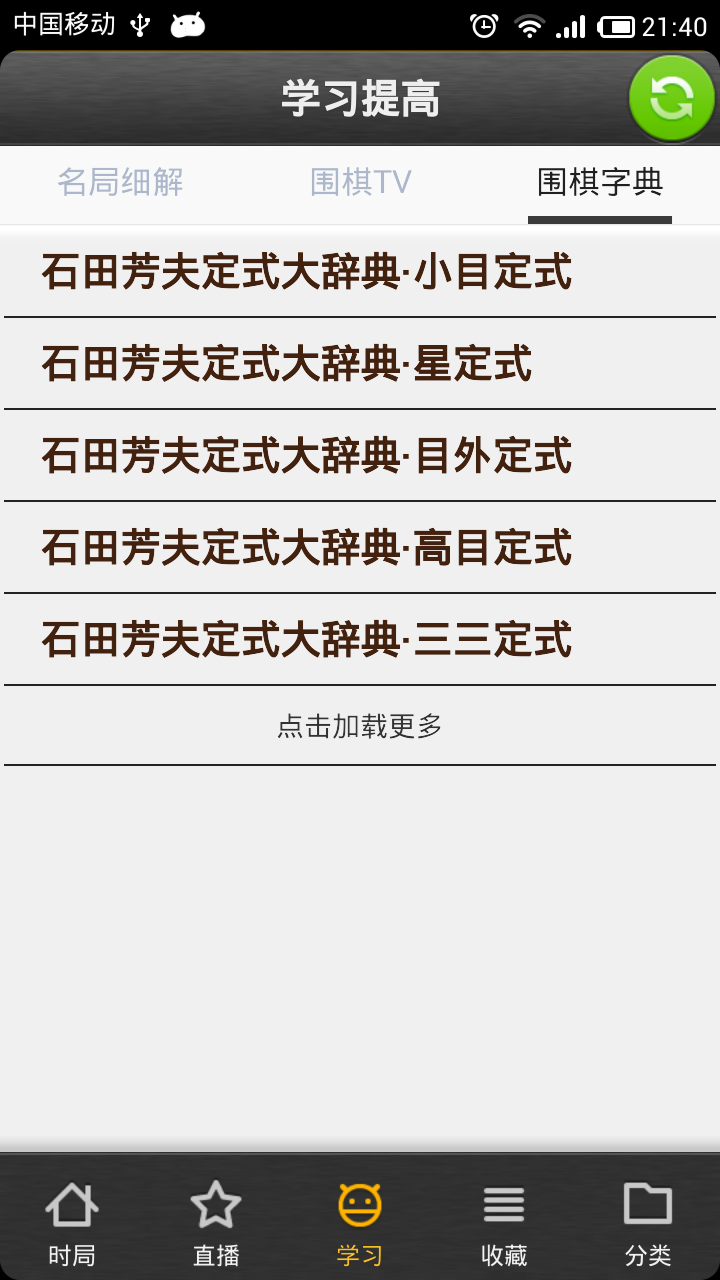
Task: Open the 收藏 bottom tab
Action: 504,1222
